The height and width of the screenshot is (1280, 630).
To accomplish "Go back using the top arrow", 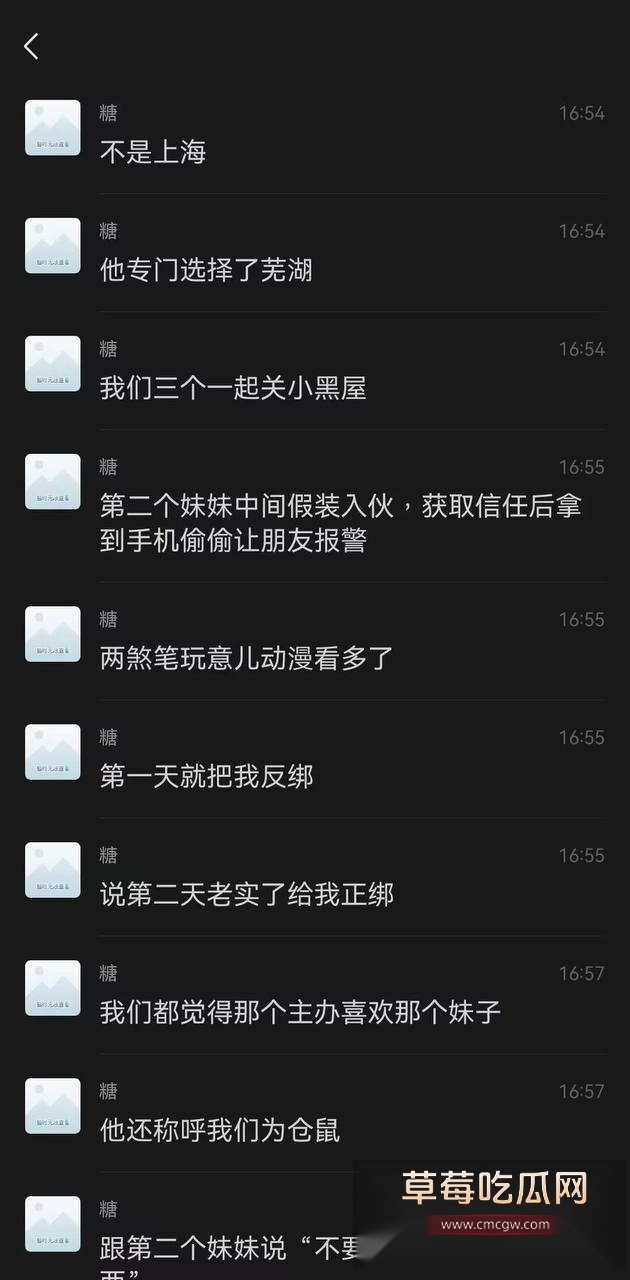I will coord(31,46).
